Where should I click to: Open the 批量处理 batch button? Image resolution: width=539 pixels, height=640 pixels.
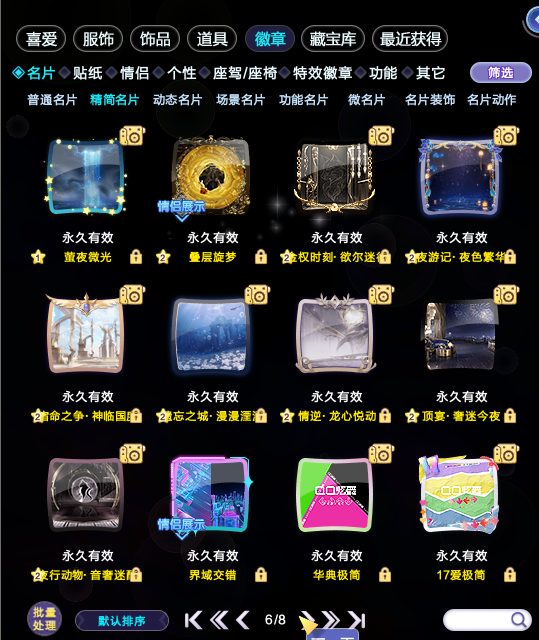click(44, 619)
